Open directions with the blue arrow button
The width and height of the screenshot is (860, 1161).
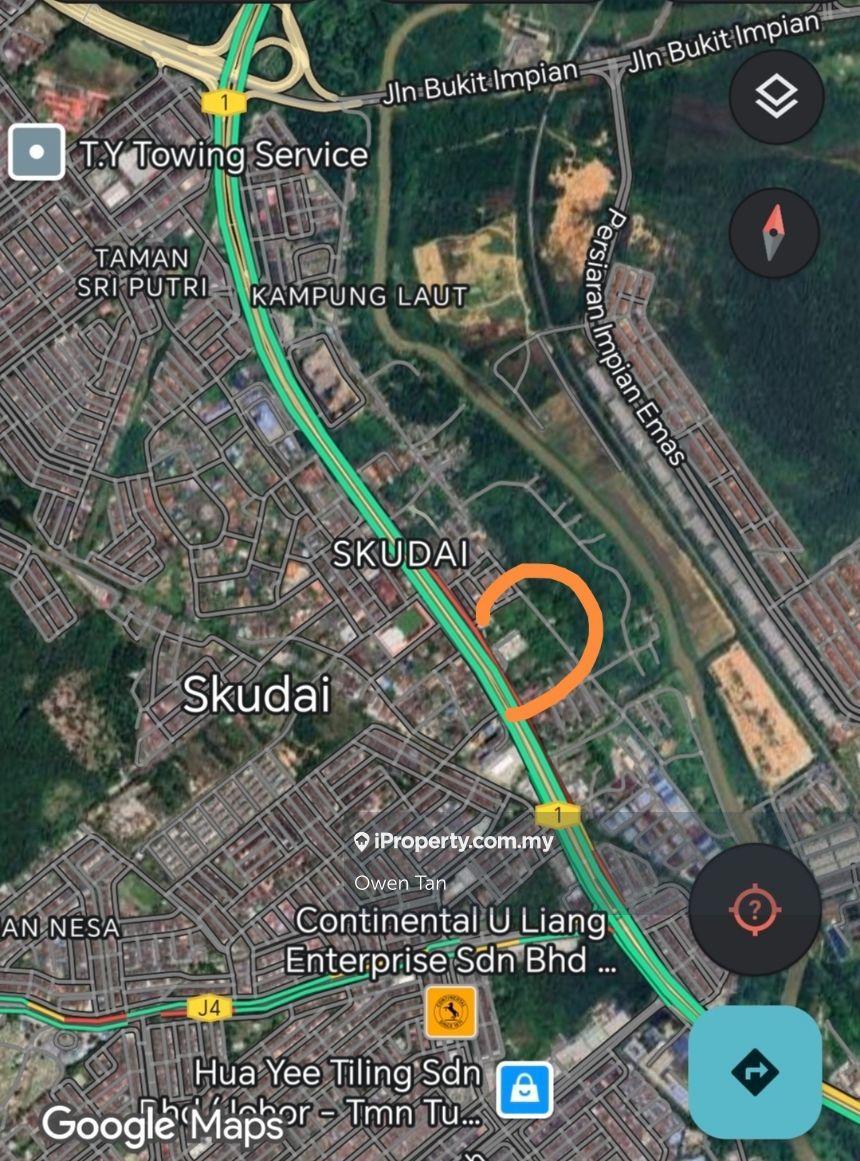coord(755,1072)
